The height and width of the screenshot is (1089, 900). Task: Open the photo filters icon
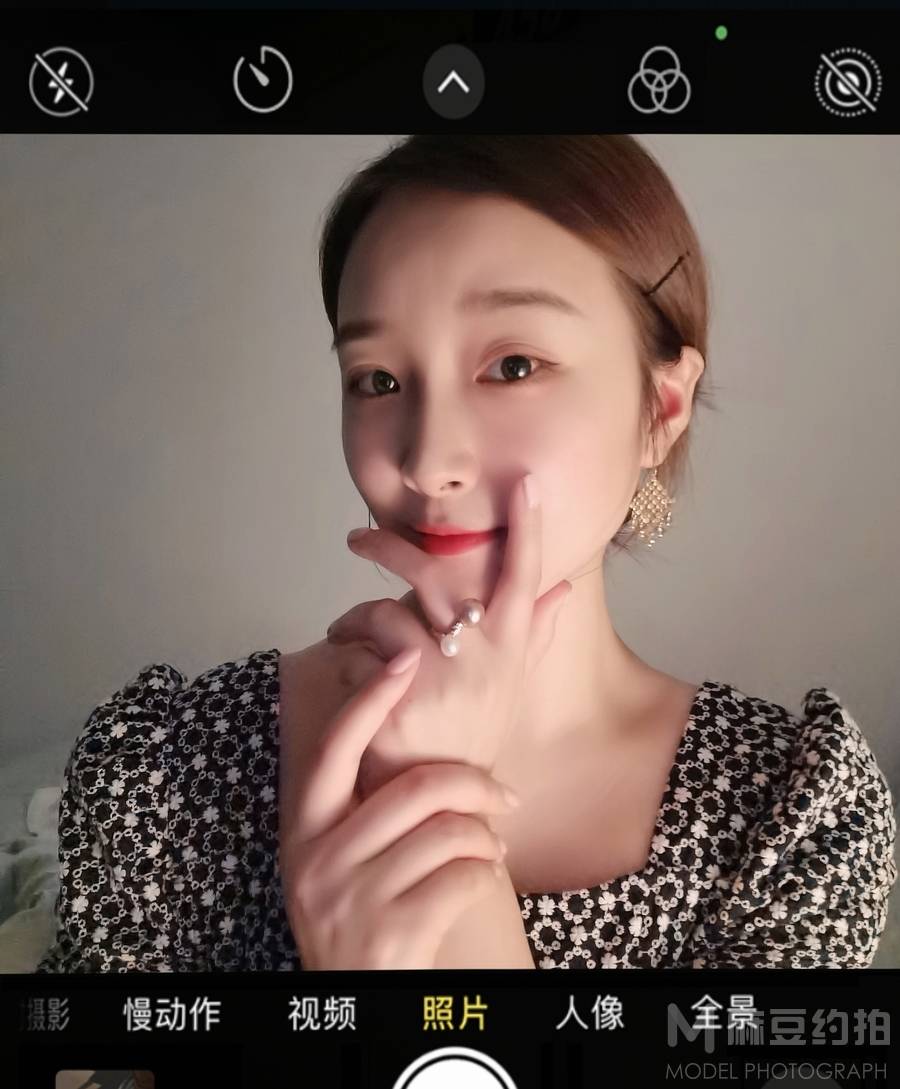pyautogui.click(x=658, y=80)
